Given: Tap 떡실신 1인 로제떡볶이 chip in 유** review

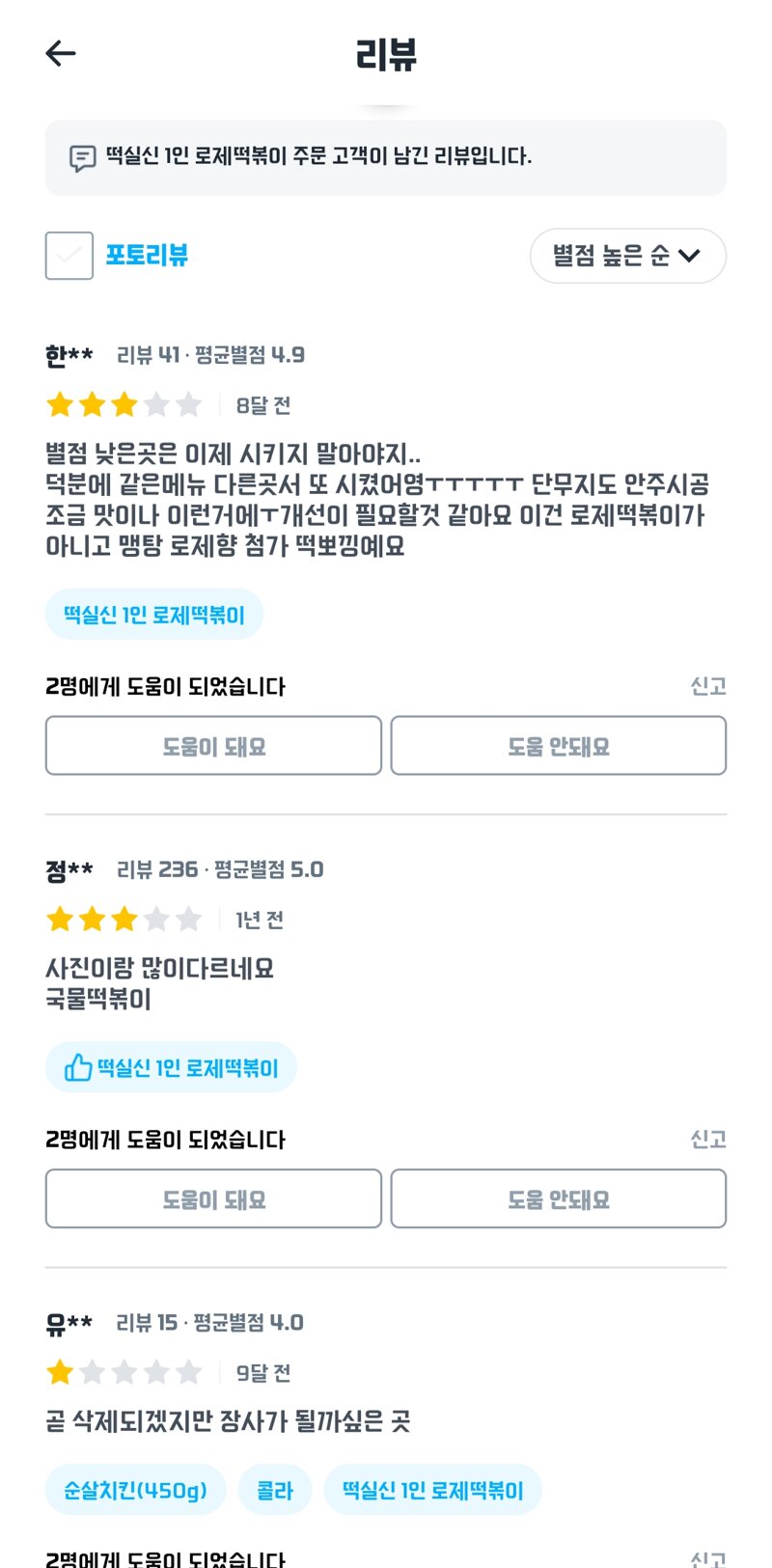Looking at the screenshot, I should point(432,1490).
